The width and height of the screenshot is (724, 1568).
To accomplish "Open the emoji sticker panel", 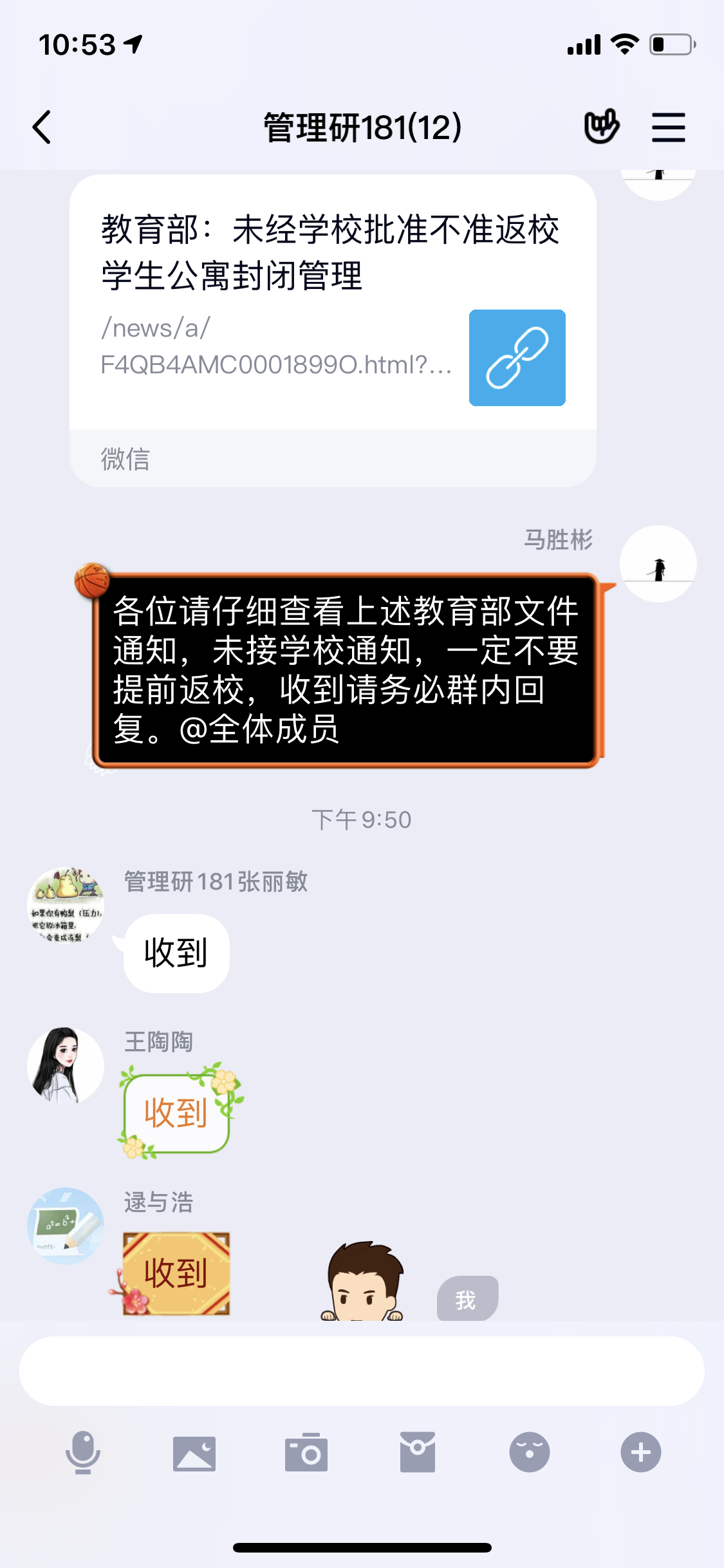I will tap(529, 1452).
